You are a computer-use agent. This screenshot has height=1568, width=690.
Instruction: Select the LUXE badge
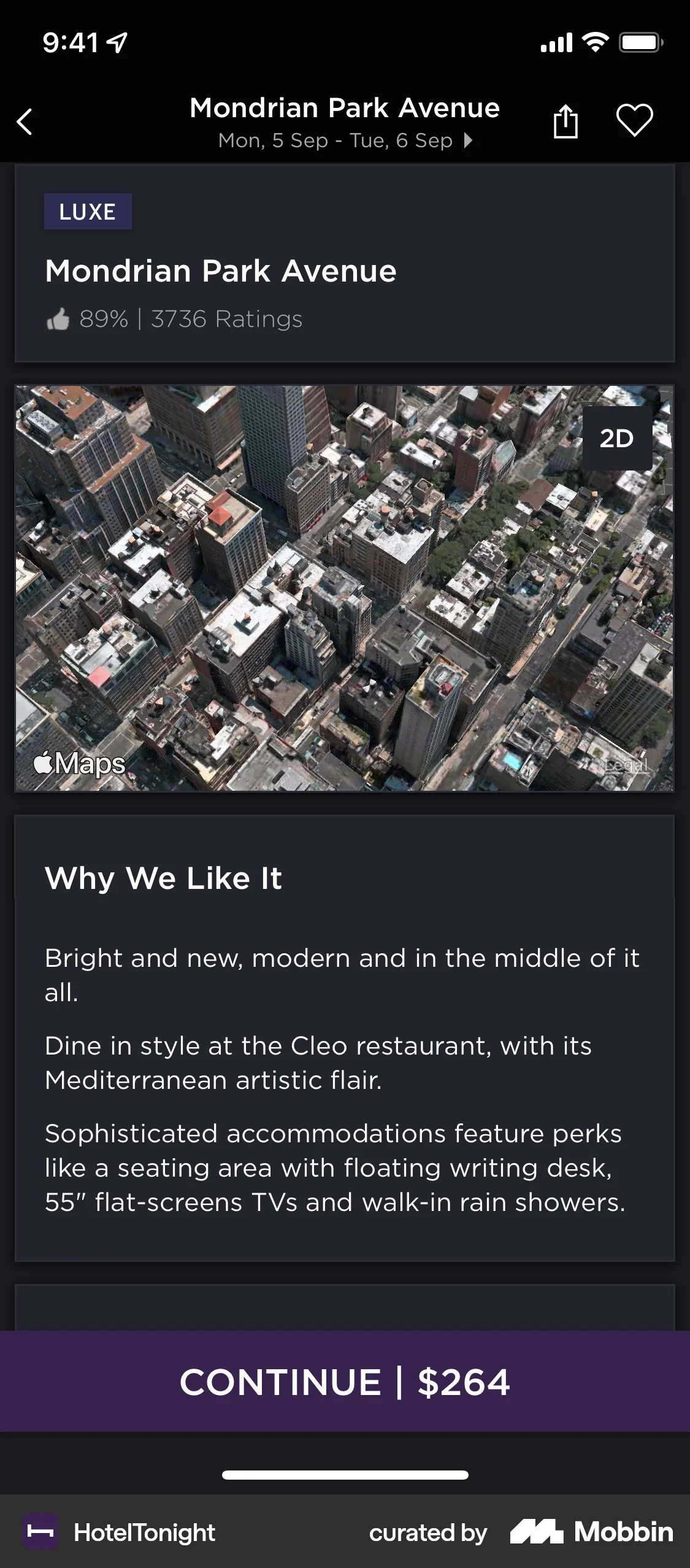point(87,211)
